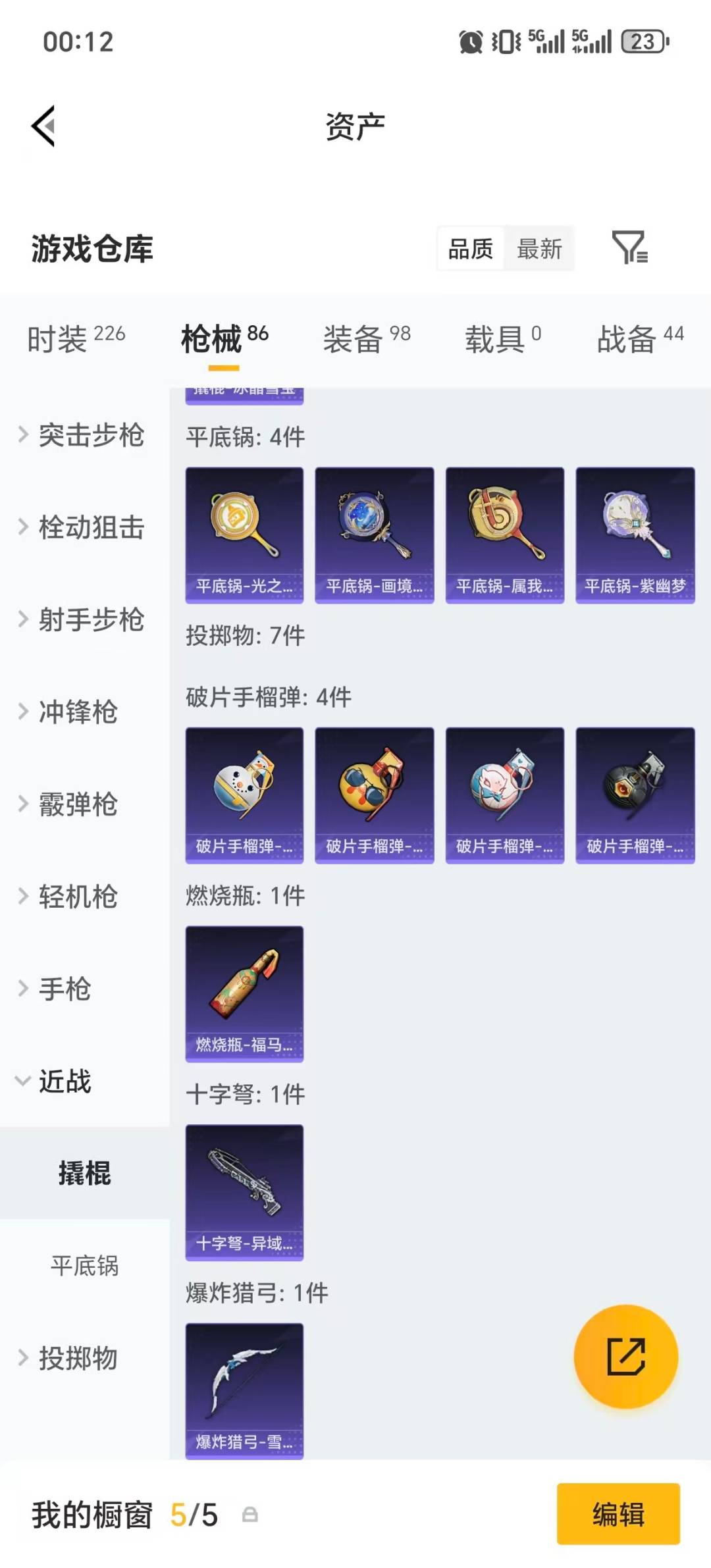This screenshot has height=1568, width=711.
Task: Tap the back arrow at the top left
Action: coord(43,127)
